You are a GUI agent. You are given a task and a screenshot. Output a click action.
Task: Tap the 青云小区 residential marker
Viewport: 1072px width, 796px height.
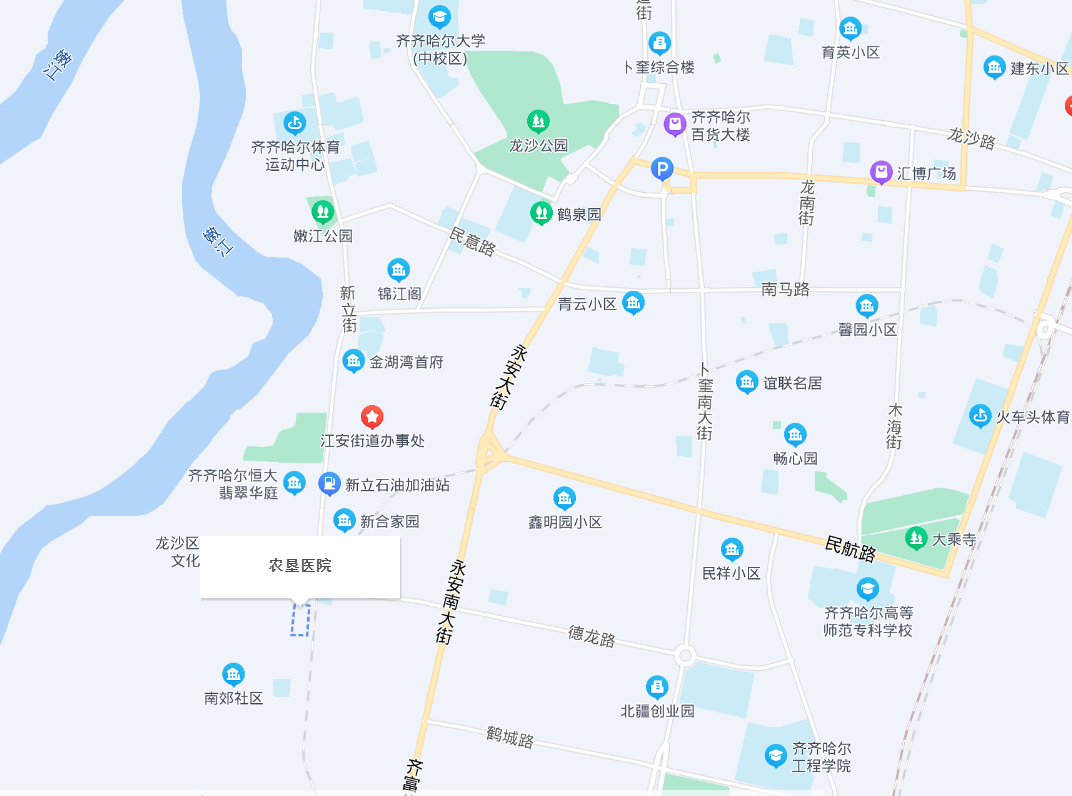pos(633,303)
